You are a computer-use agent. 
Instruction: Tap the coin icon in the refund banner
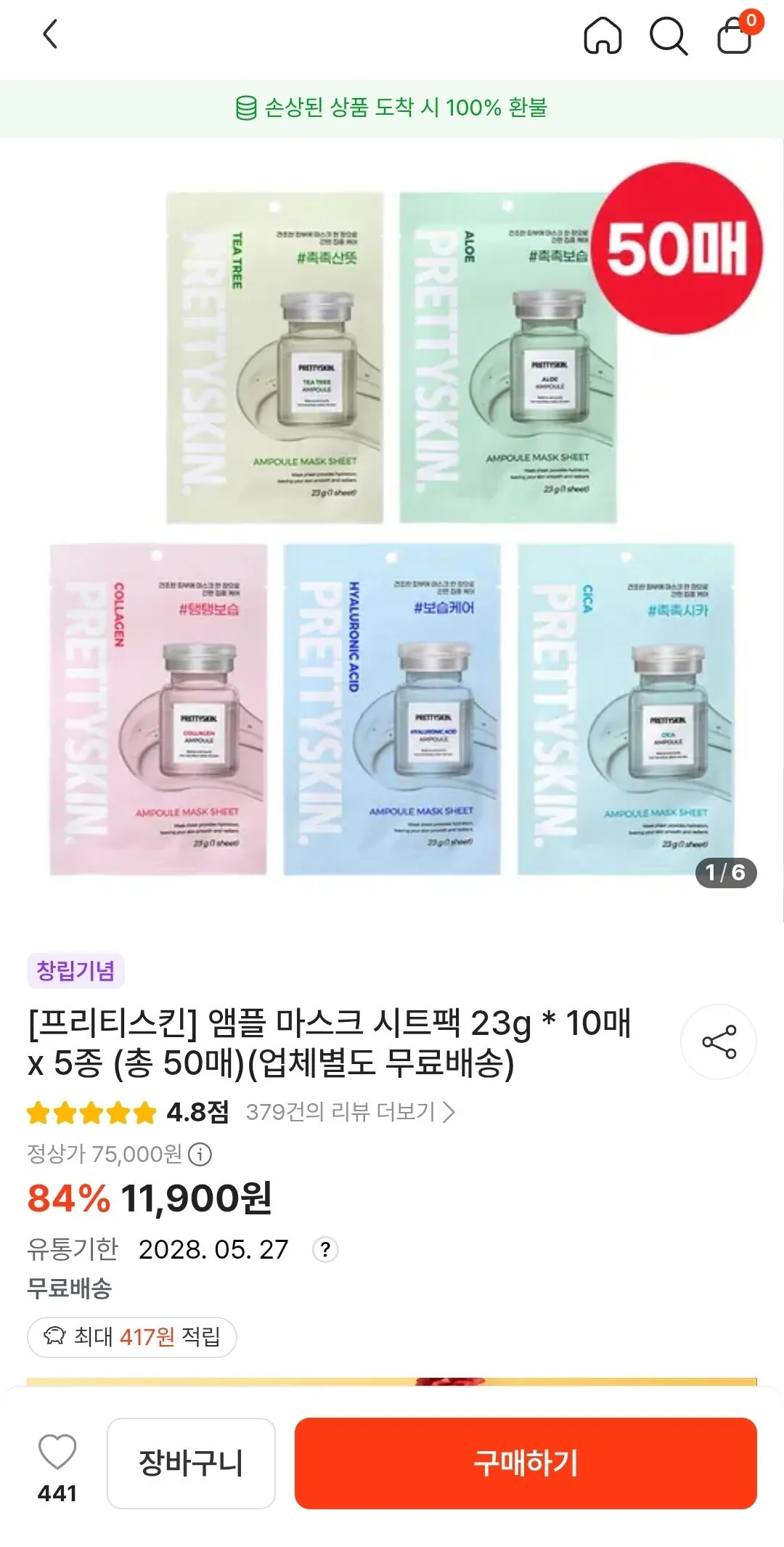pos(245,107)
